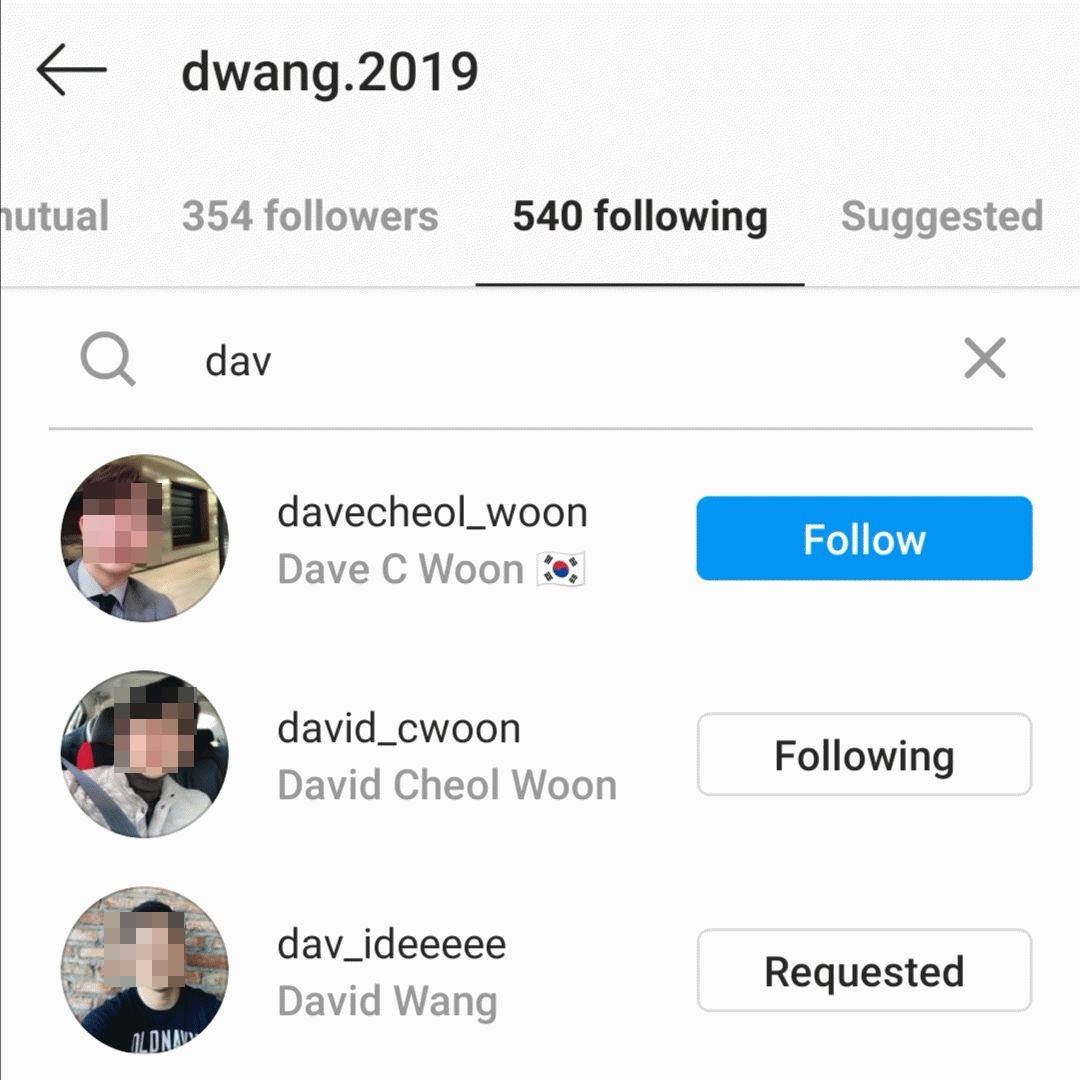Tap Following button for david_cwoon
The image size is (1080, 1080).
[864, 755]
